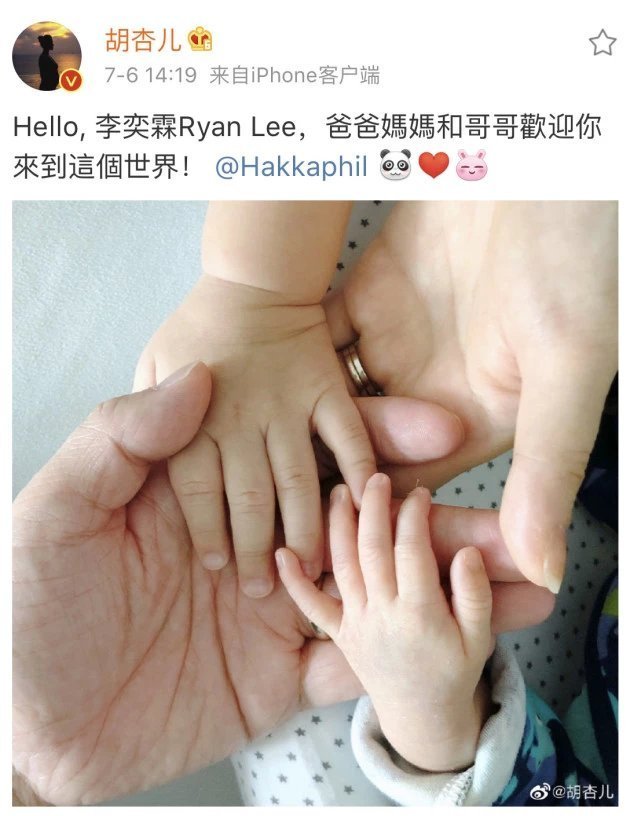The height and width of the screenshot is (816, 641).
Task: Open the @Hakkaphil mention
Action: click(x=291, y=167)
